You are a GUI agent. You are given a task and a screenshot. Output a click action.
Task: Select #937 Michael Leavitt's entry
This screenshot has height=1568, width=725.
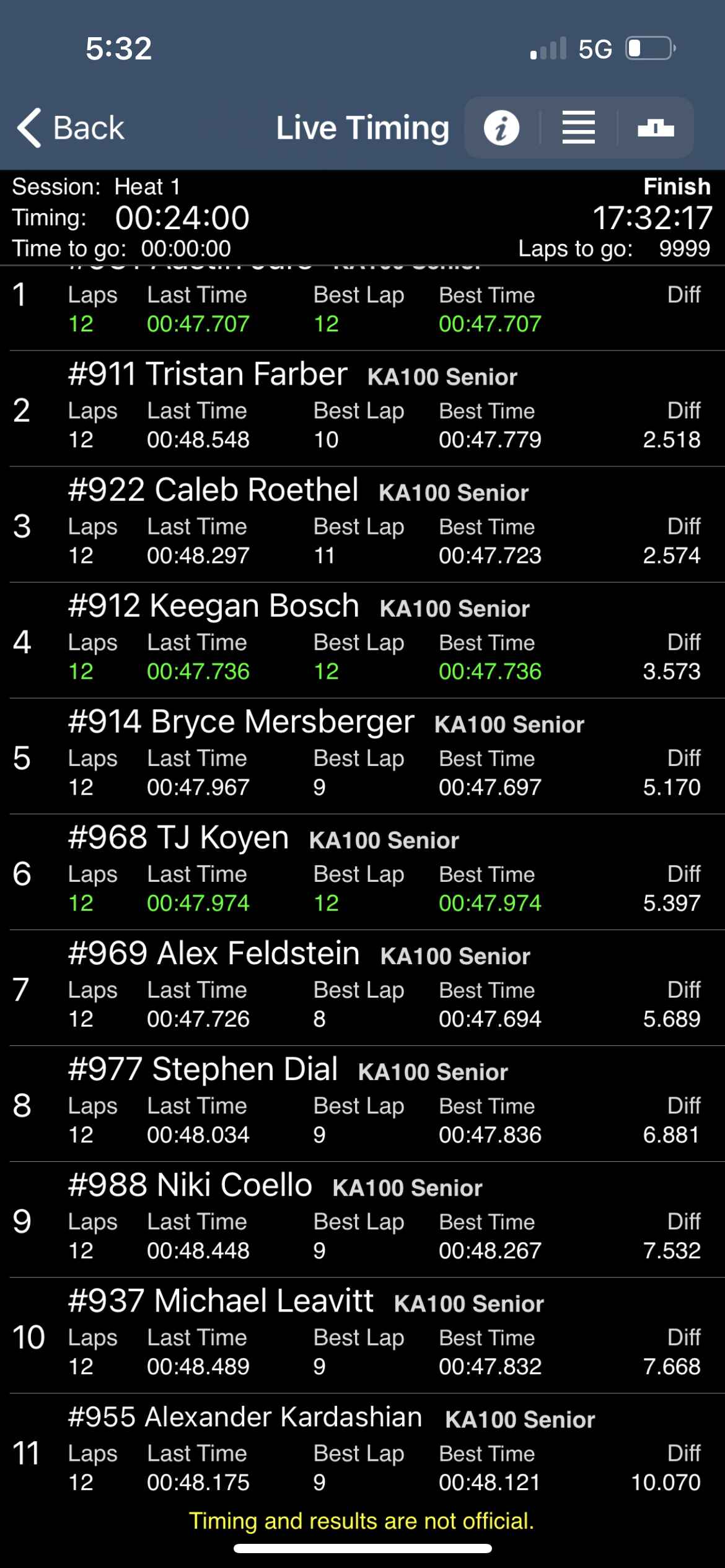pos(362,1335)
